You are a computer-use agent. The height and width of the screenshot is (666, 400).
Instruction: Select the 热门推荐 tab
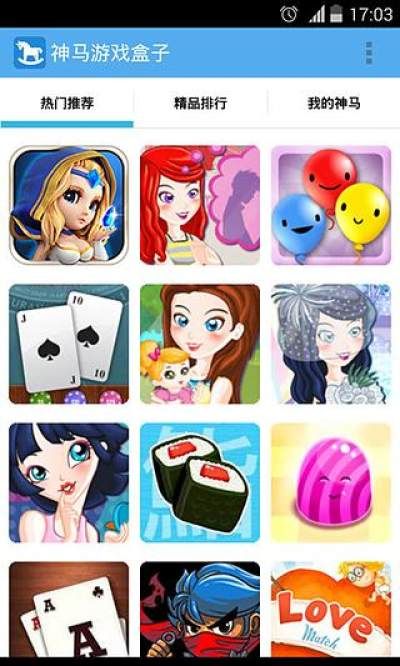[67, 103]
